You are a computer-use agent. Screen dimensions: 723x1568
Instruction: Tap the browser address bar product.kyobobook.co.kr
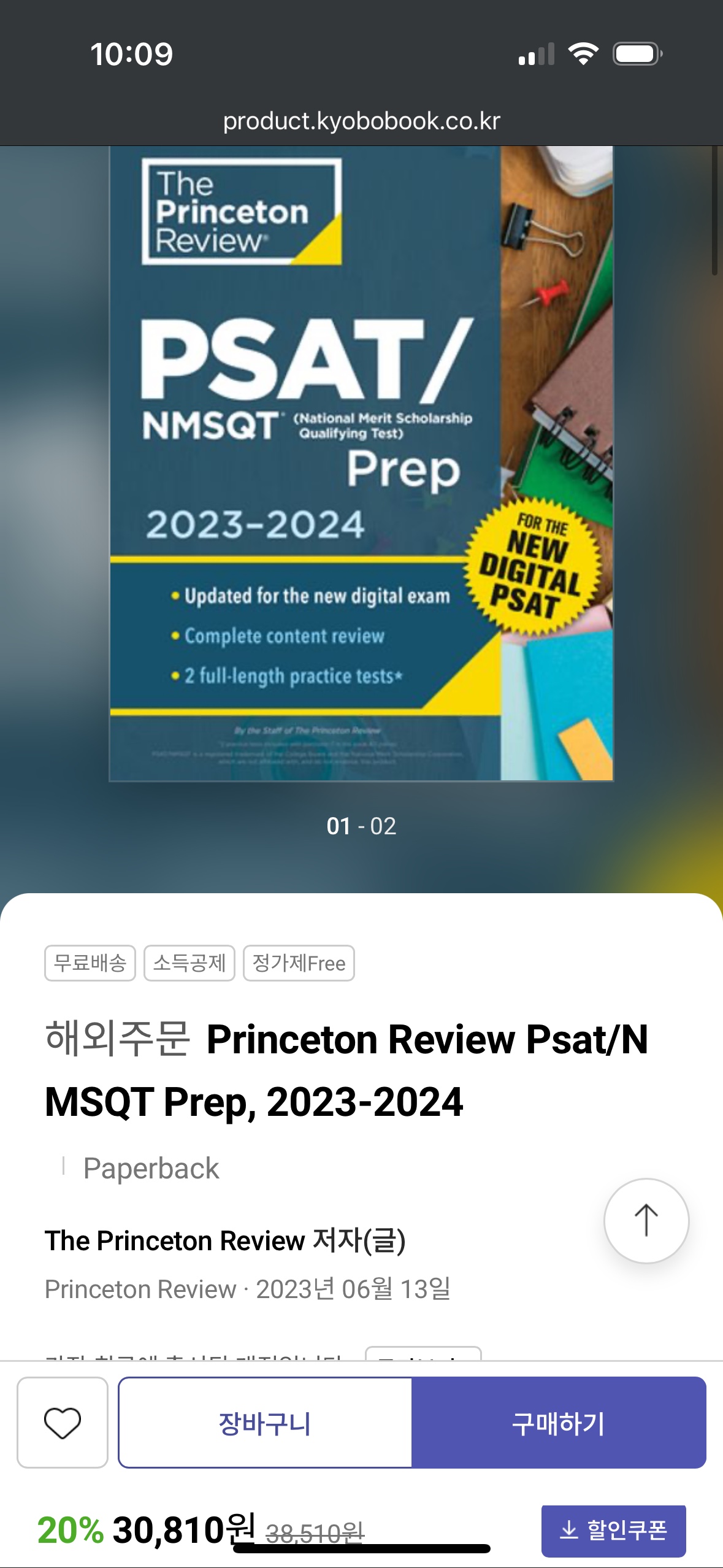(x=361, y=121)
